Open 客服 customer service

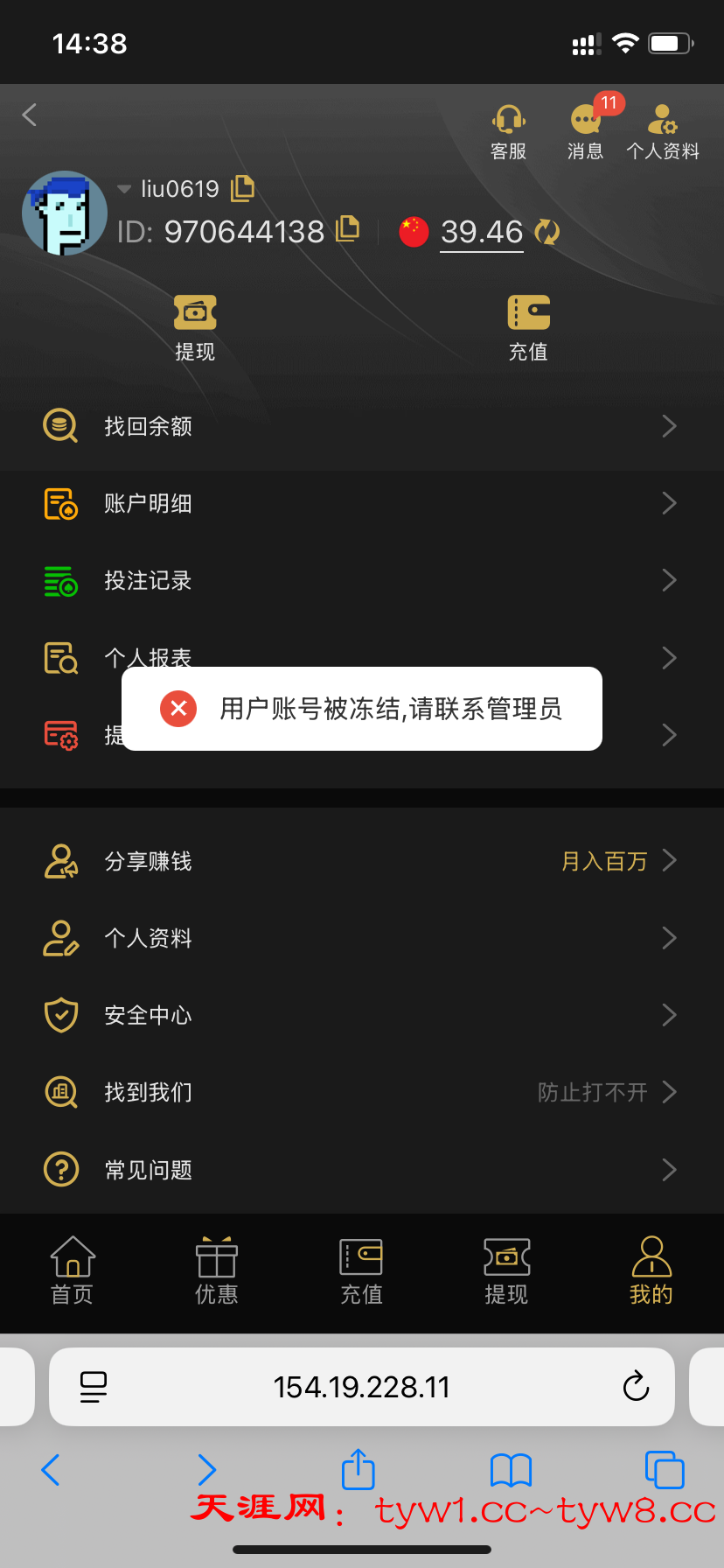[508, 132]
